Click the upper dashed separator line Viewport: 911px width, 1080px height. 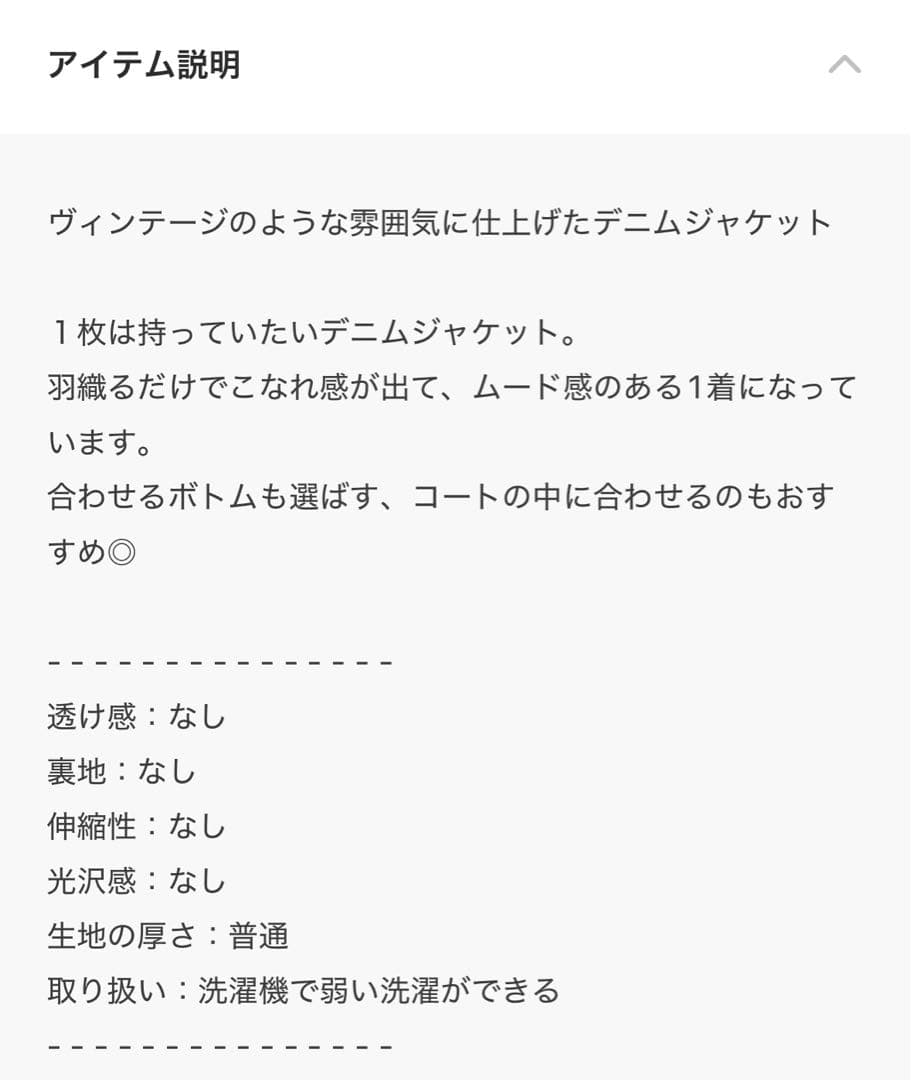(222, 660)
